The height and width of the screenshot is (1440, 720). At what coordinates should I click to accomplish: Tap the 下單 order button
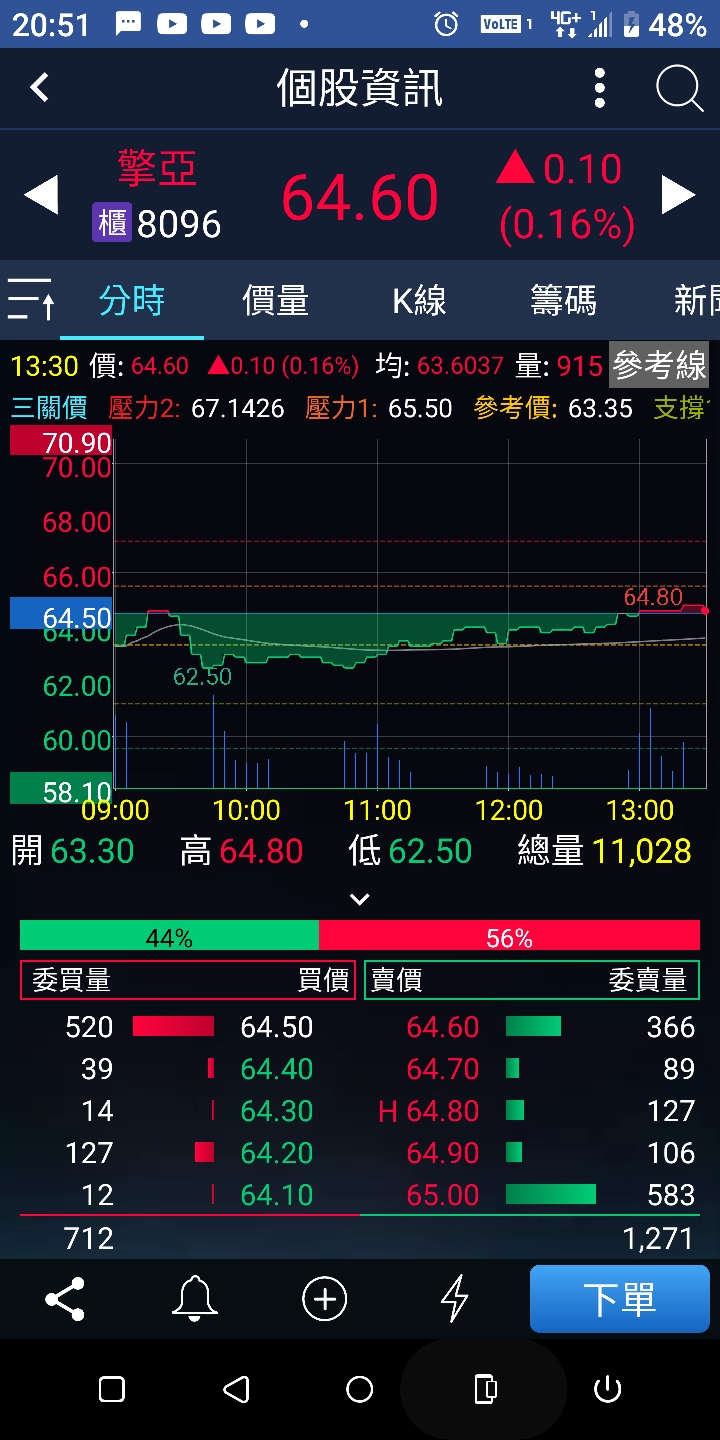(619, 1299)
